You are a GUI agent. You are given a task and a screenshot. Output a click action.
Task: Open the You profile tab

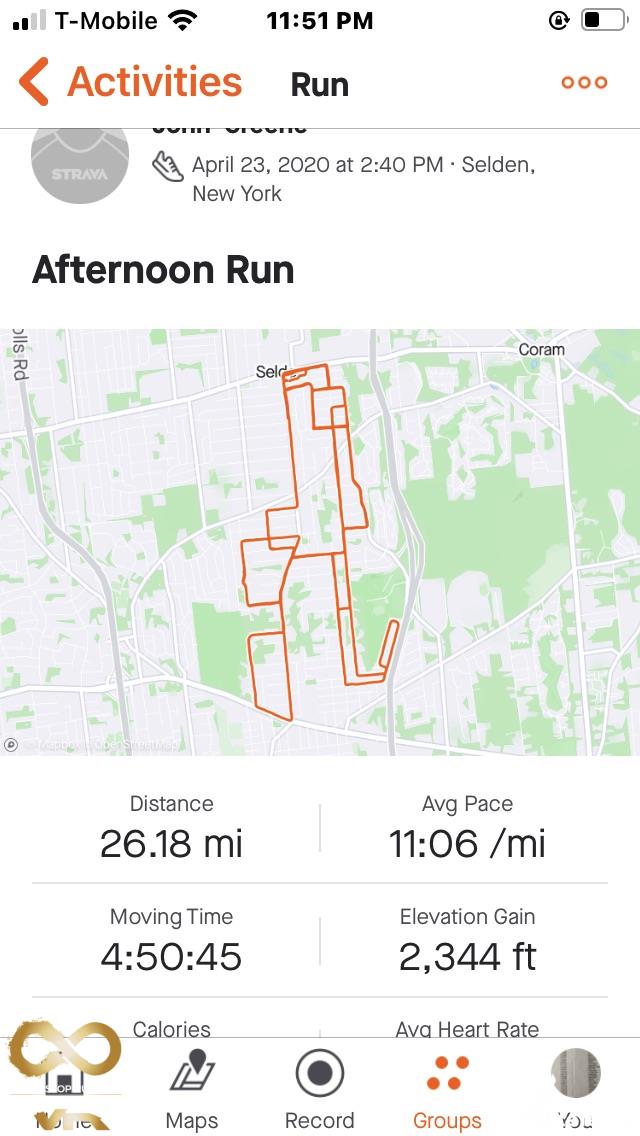click(x=575, y=1090)
